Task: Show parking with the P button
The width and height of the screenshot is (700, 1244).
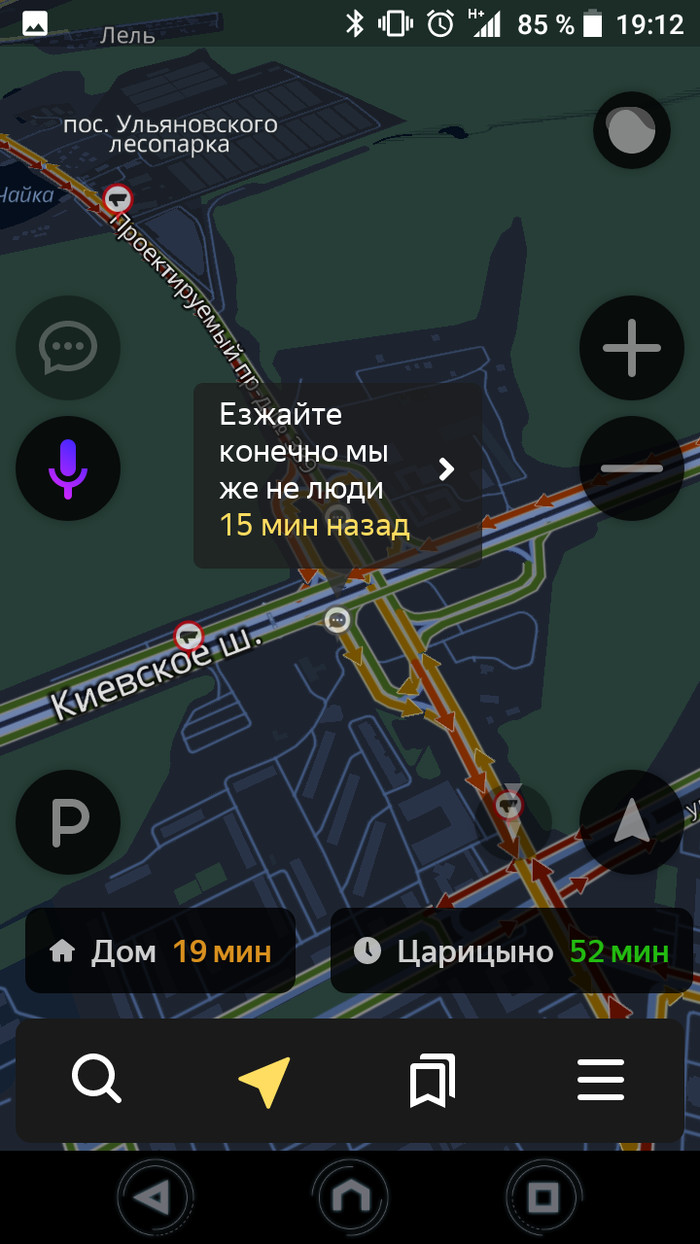Action: click(x=67, y=822)
